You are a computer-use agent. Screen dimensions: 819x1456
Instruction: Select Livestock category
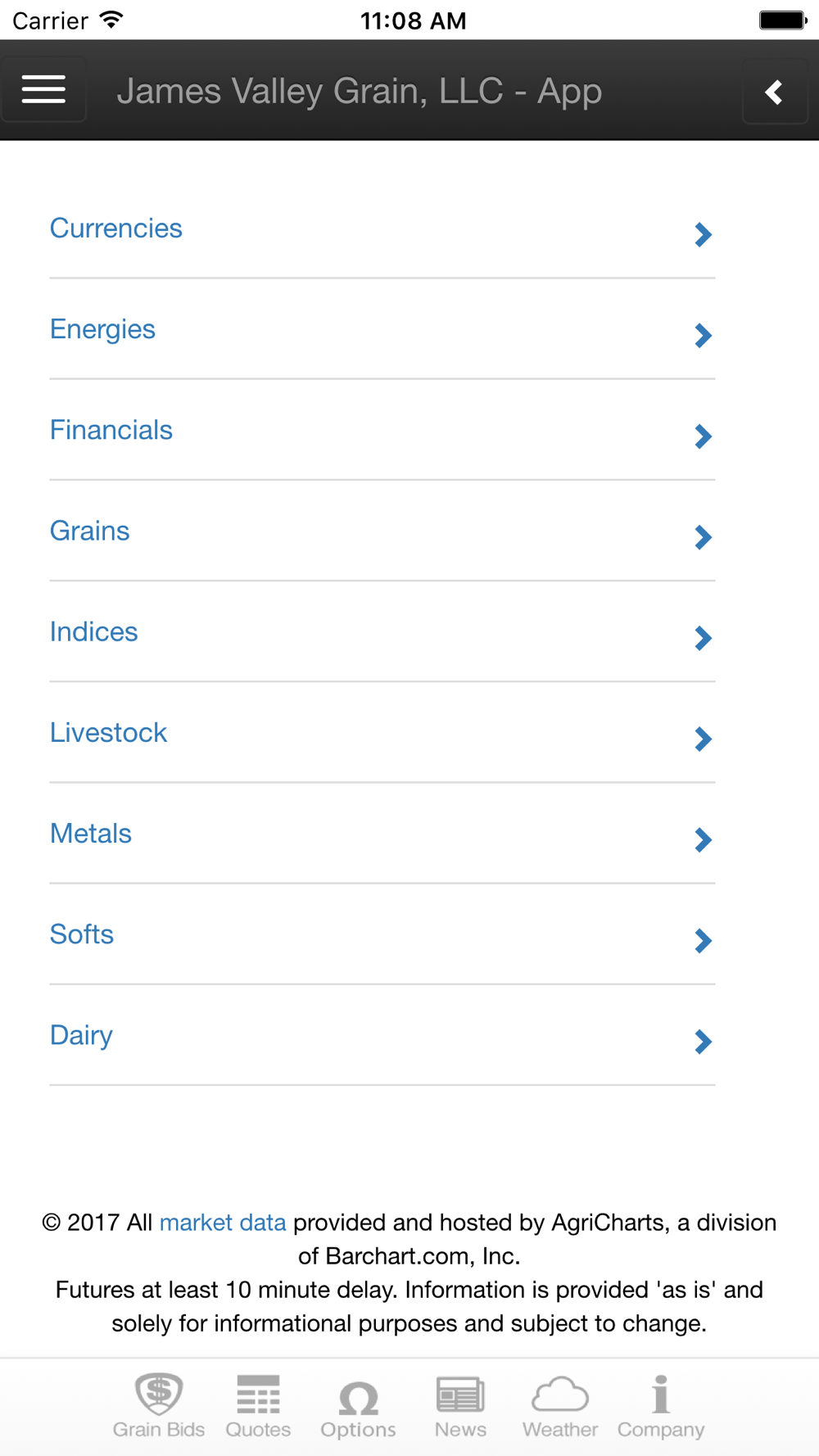coord(382,732)
